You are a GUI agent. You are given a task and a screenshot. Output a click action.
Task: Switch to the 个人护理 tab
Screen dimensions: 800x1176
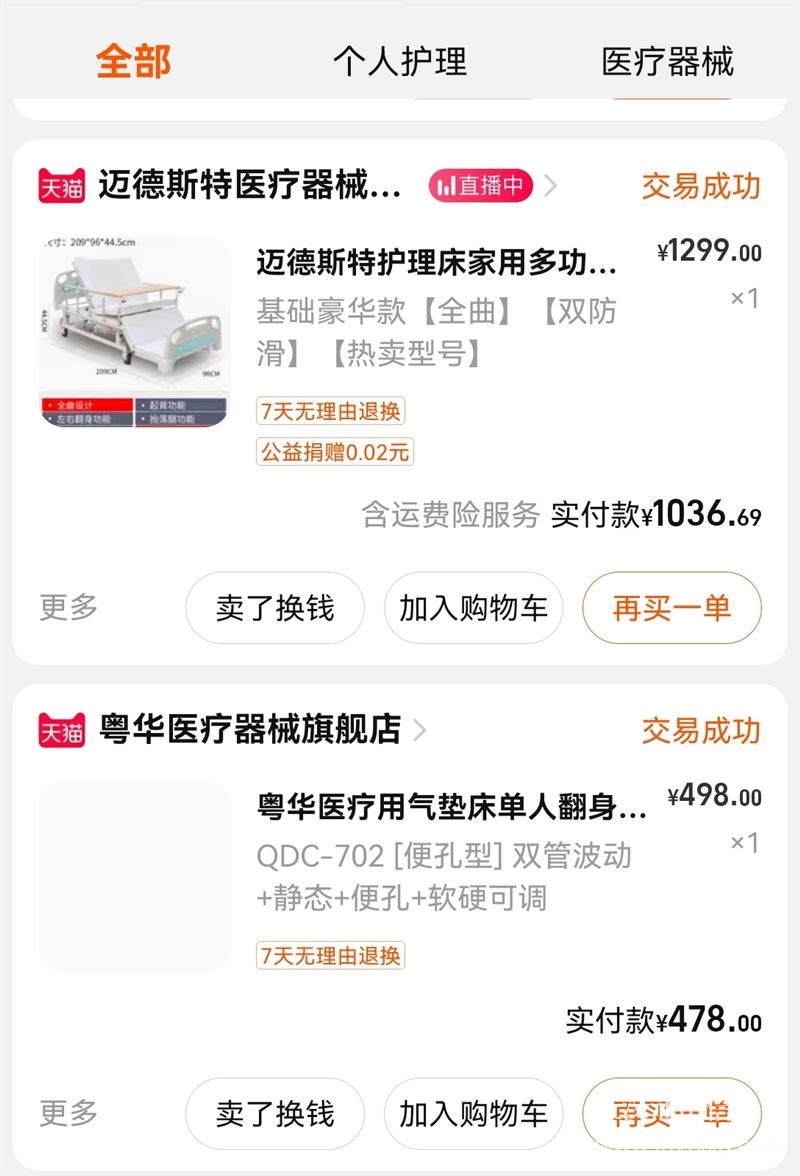tap(400, 61)
